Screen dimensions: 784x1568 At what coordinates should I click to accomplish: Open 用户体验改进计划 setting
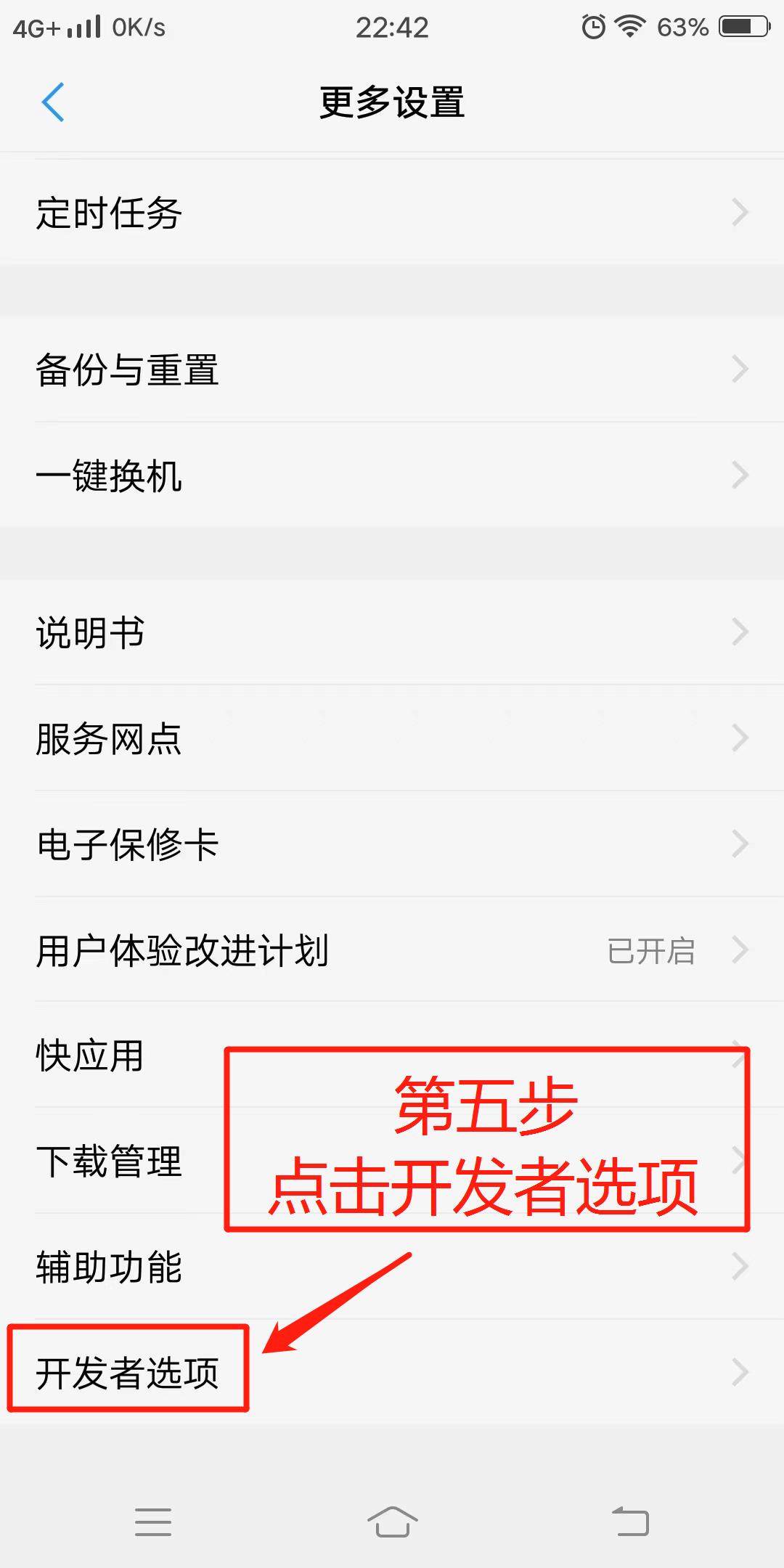click(x=392, y=950)
